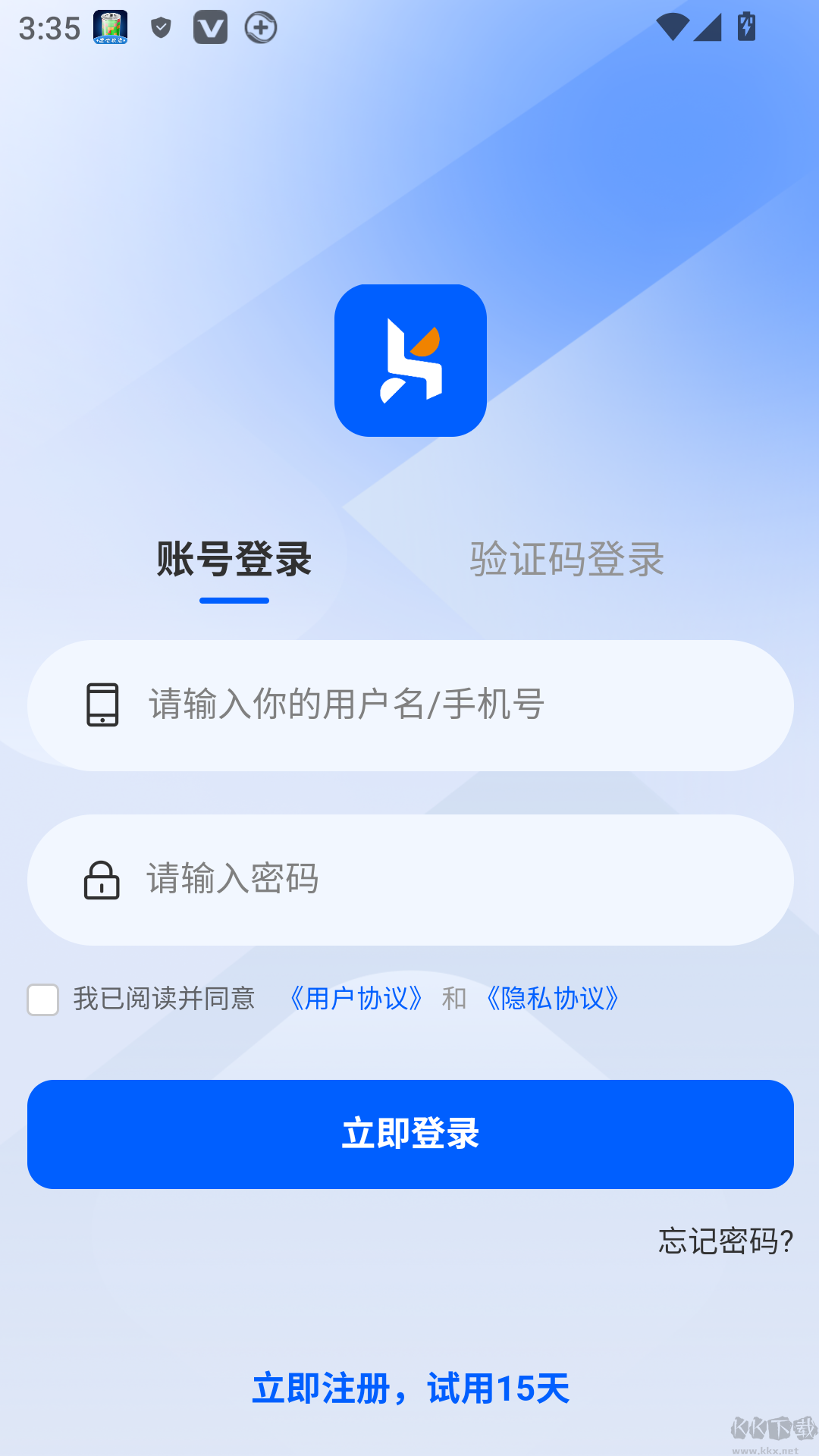Open the 《用户协议》 agreement link
819x1456 pixels.
[x=357, y=999]
